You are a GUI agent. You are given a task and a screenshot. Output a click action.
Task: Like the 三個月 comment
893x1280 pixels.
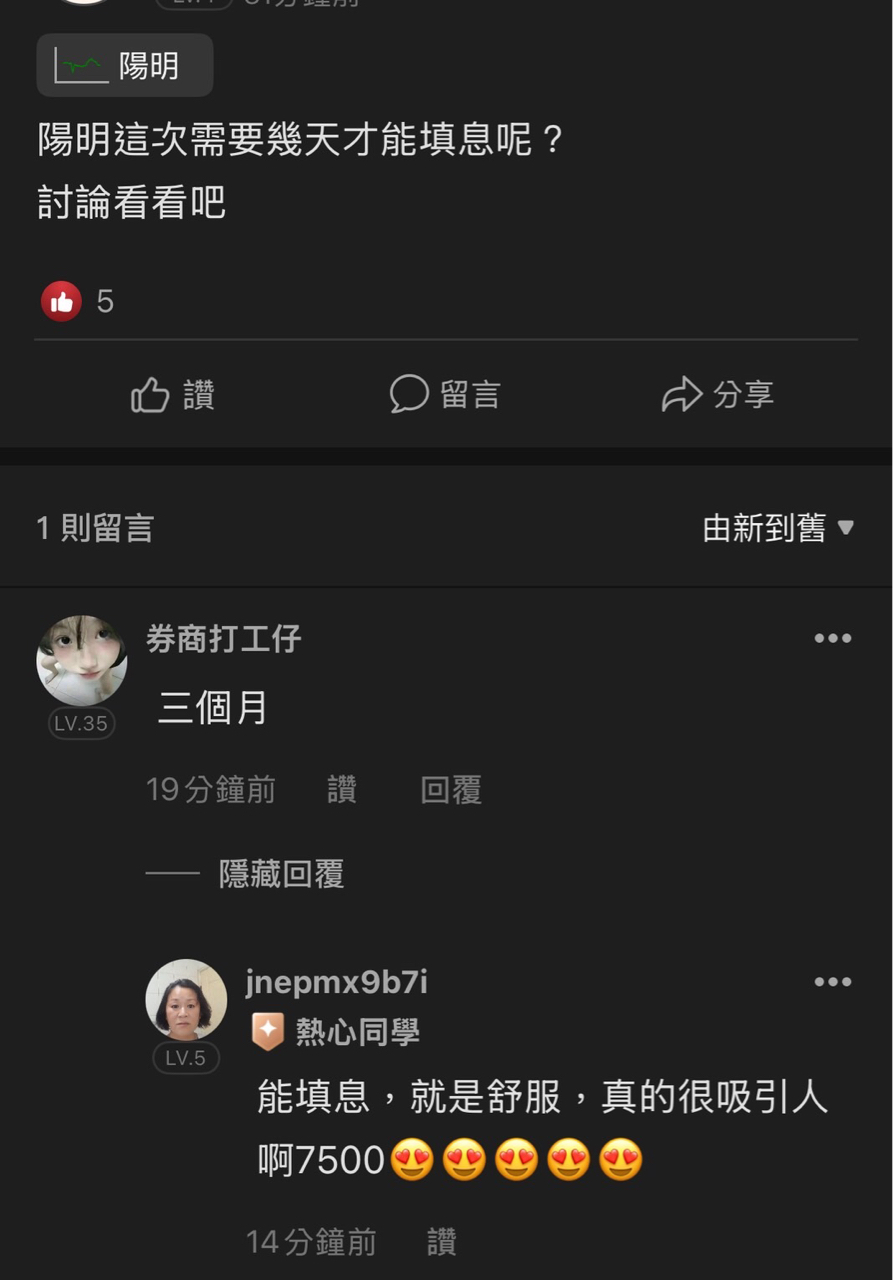pos(342,790)
